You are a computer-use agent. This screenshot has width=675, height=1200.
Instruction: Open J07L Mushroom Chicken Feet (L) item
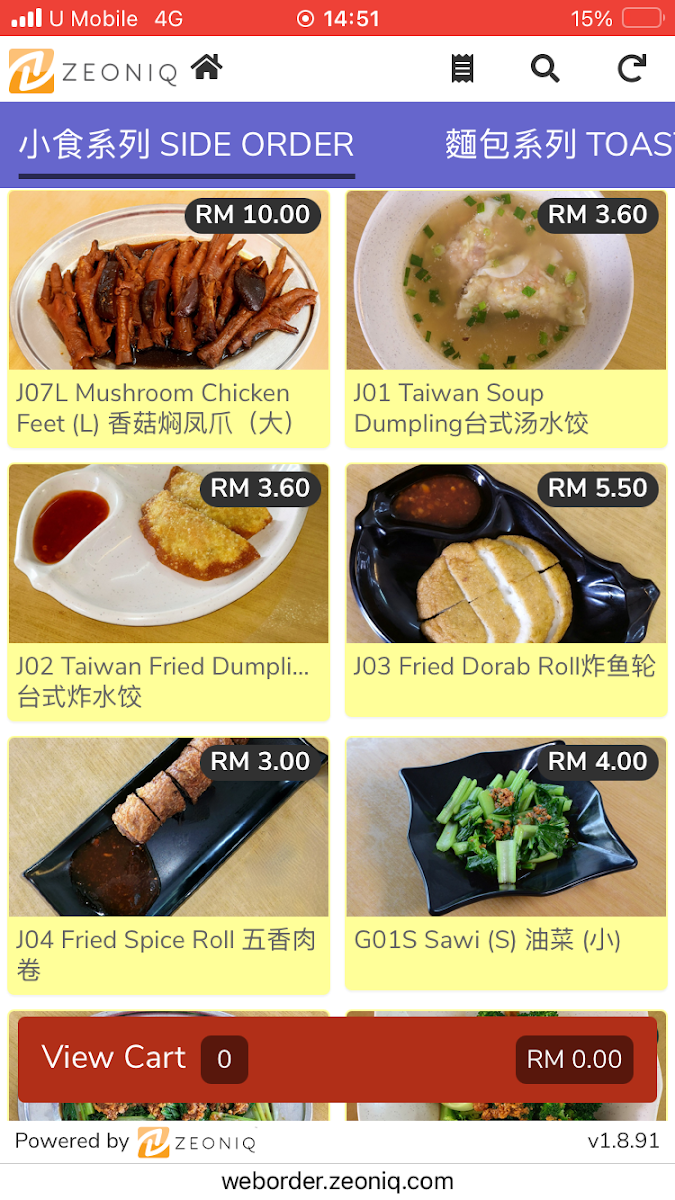pos(169,318)
